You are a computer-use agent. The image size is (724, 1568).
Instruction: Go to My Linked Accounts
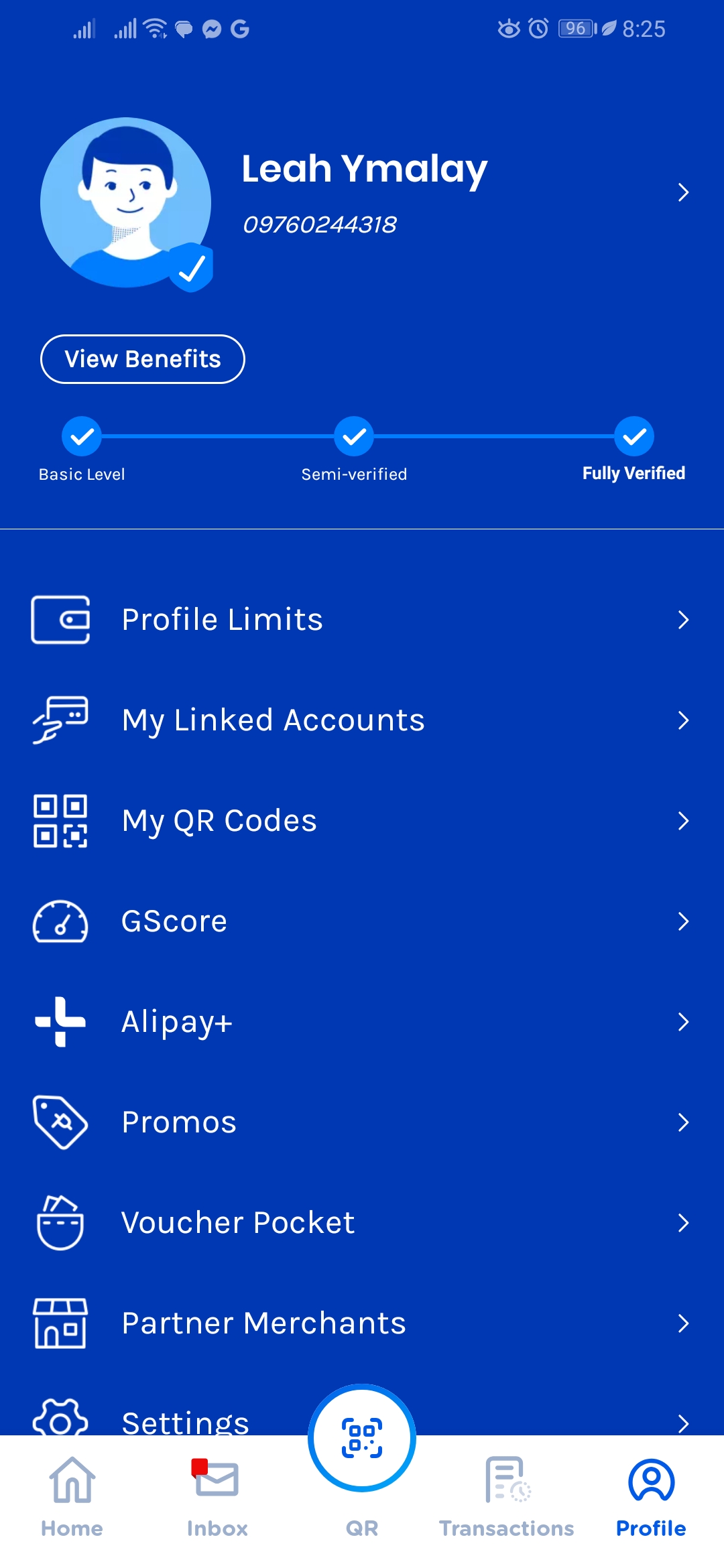(x=362, y=720)
